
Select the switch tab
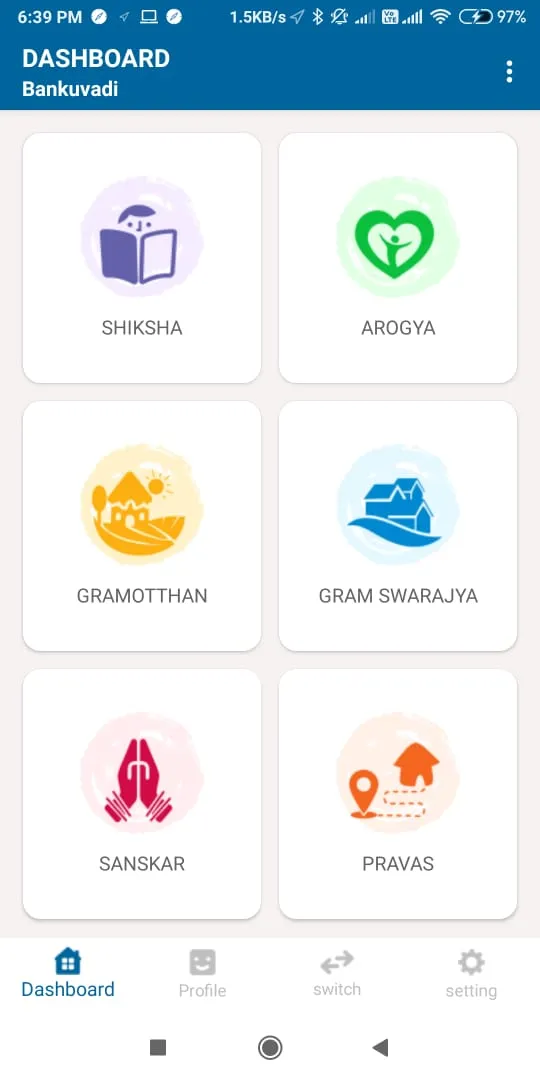[x=337, y=974]
